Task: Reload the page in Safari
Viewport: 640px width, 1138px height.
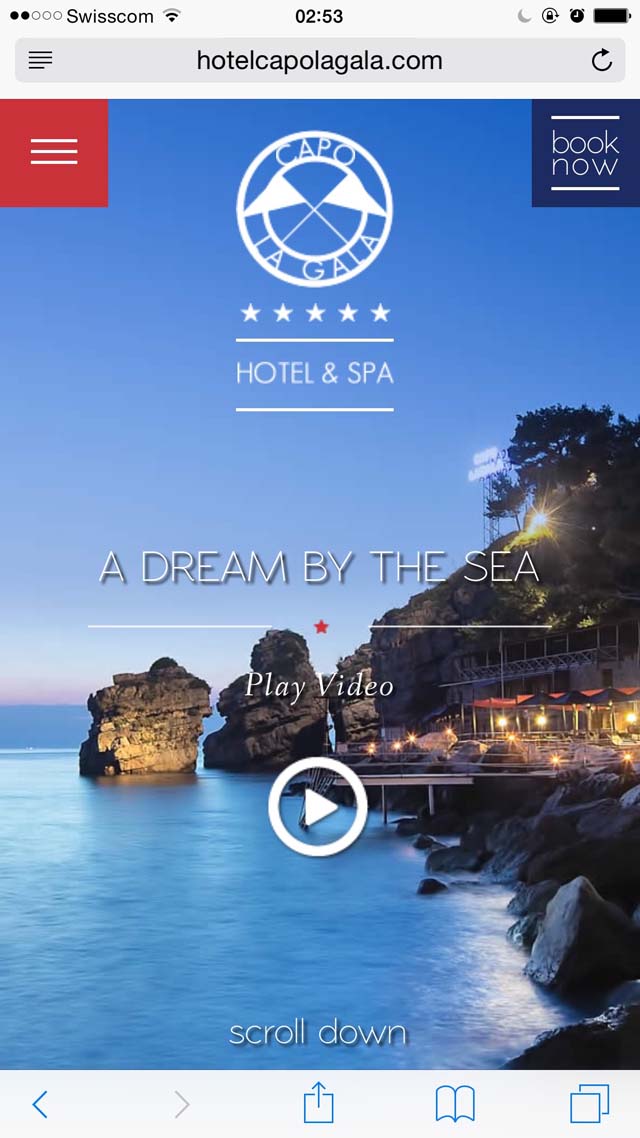Action: [x=602, y=60]
